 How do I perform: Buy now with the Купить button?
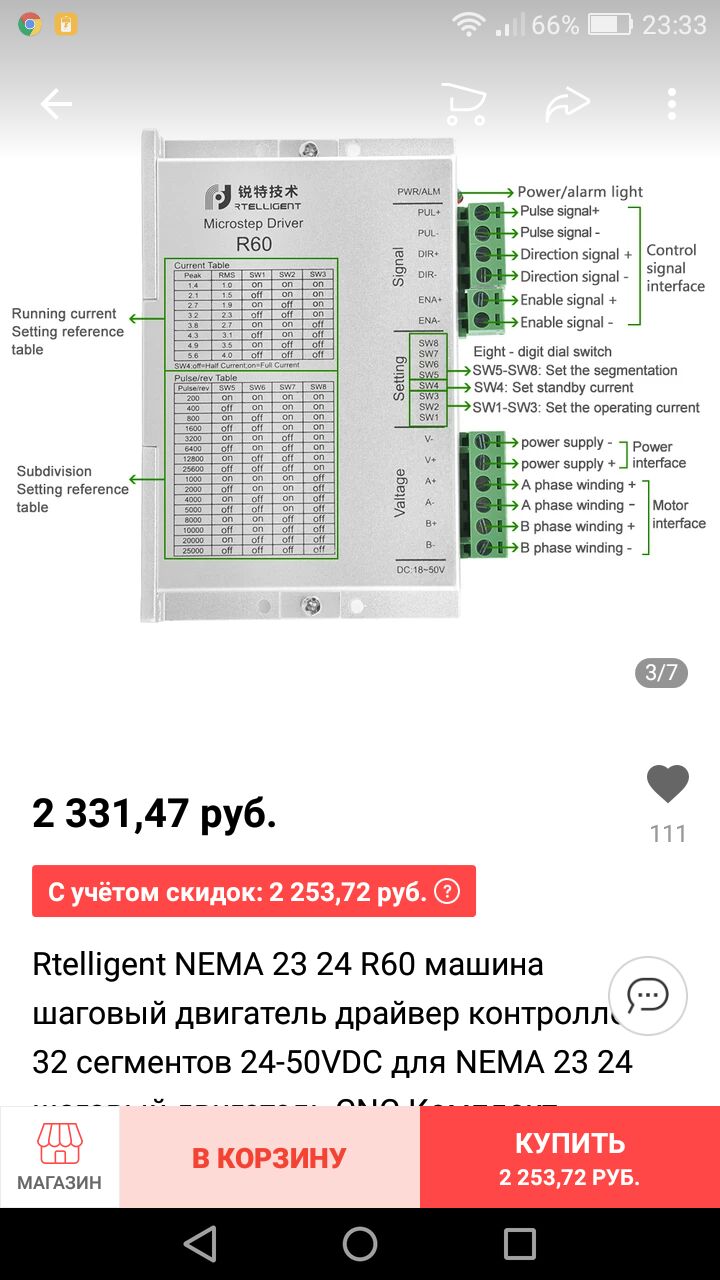(570, 1157)
